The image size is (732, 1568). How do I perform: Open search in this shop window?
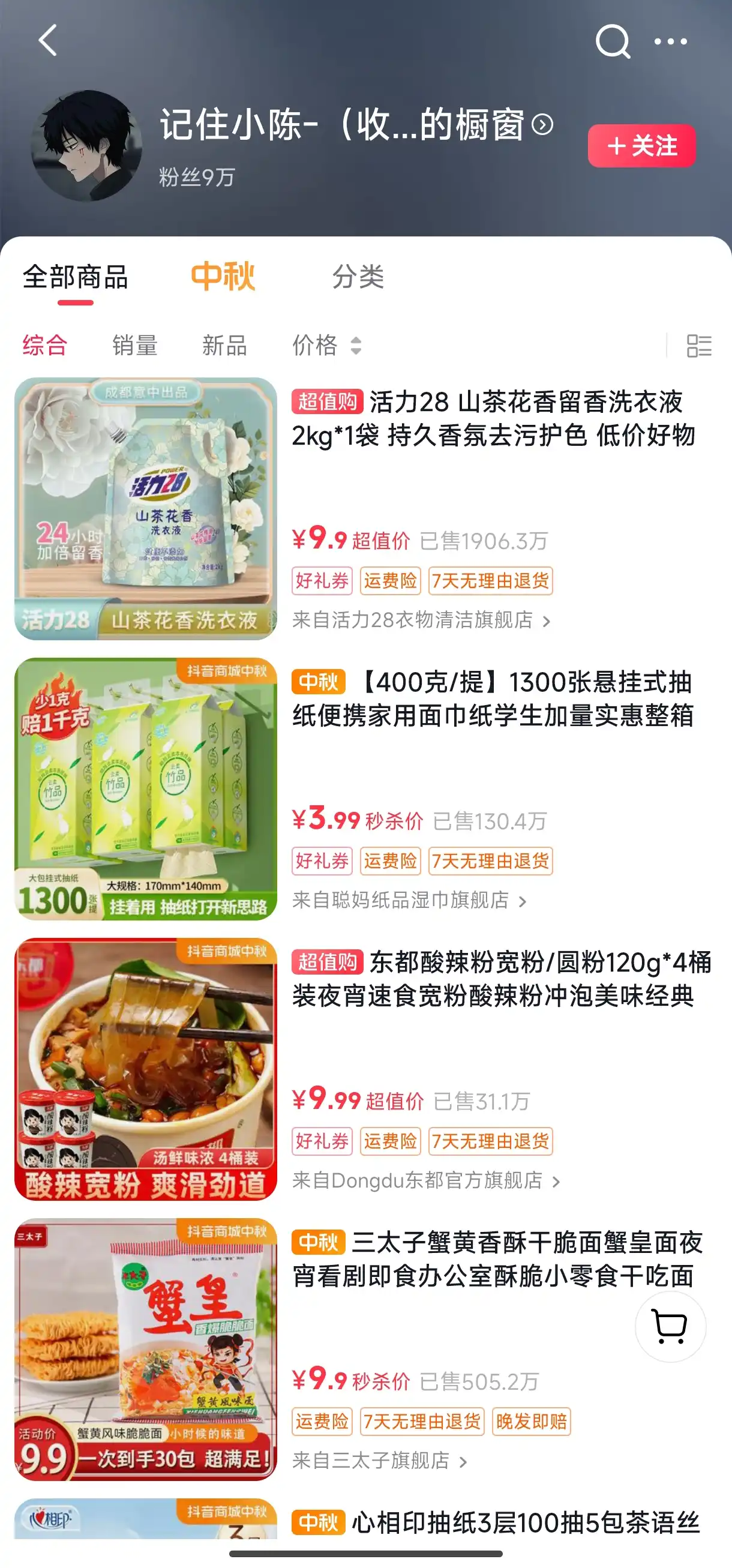click(x=612, y=41)
